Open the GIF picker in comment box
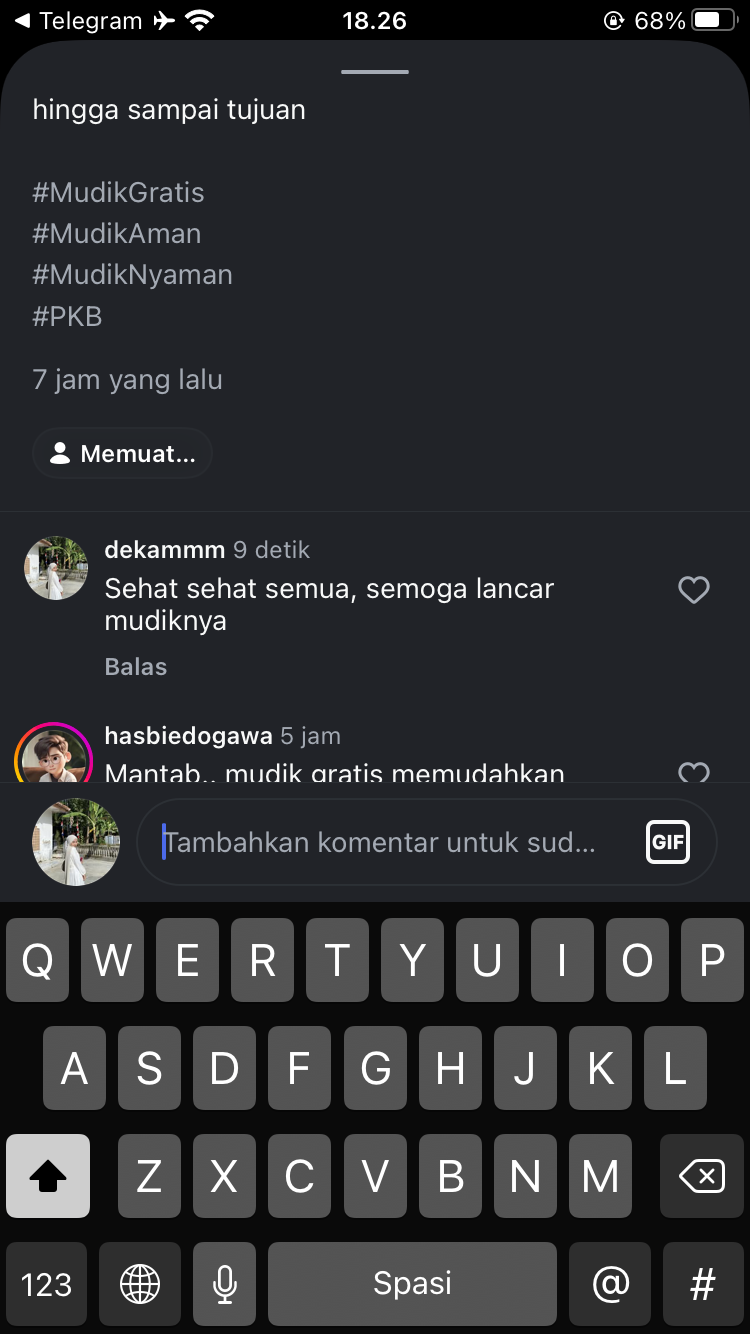 pos(668,842)
